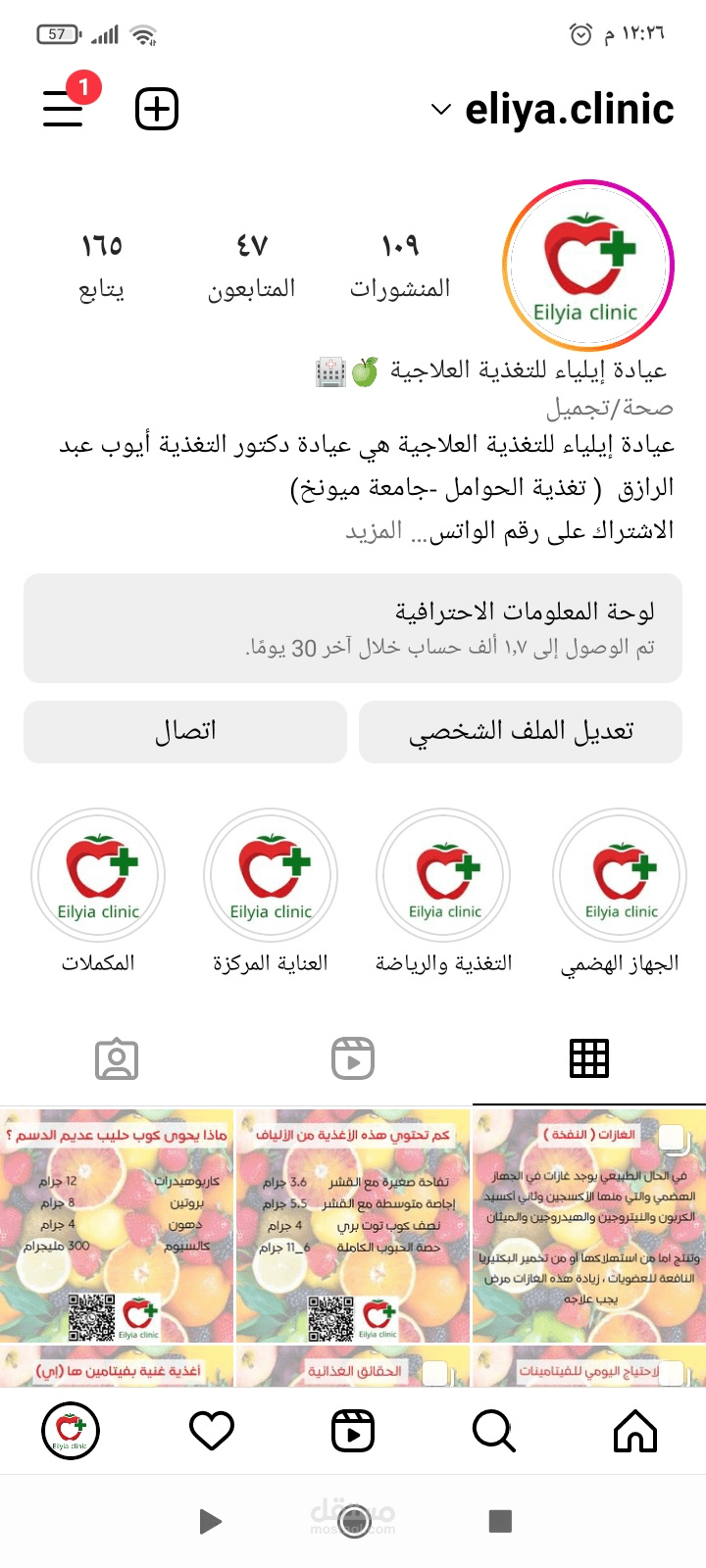Image resolution: width=706 pixels, height=1568 pixels.
Task: View the المتابعون followers list
Action: [251, 266]
